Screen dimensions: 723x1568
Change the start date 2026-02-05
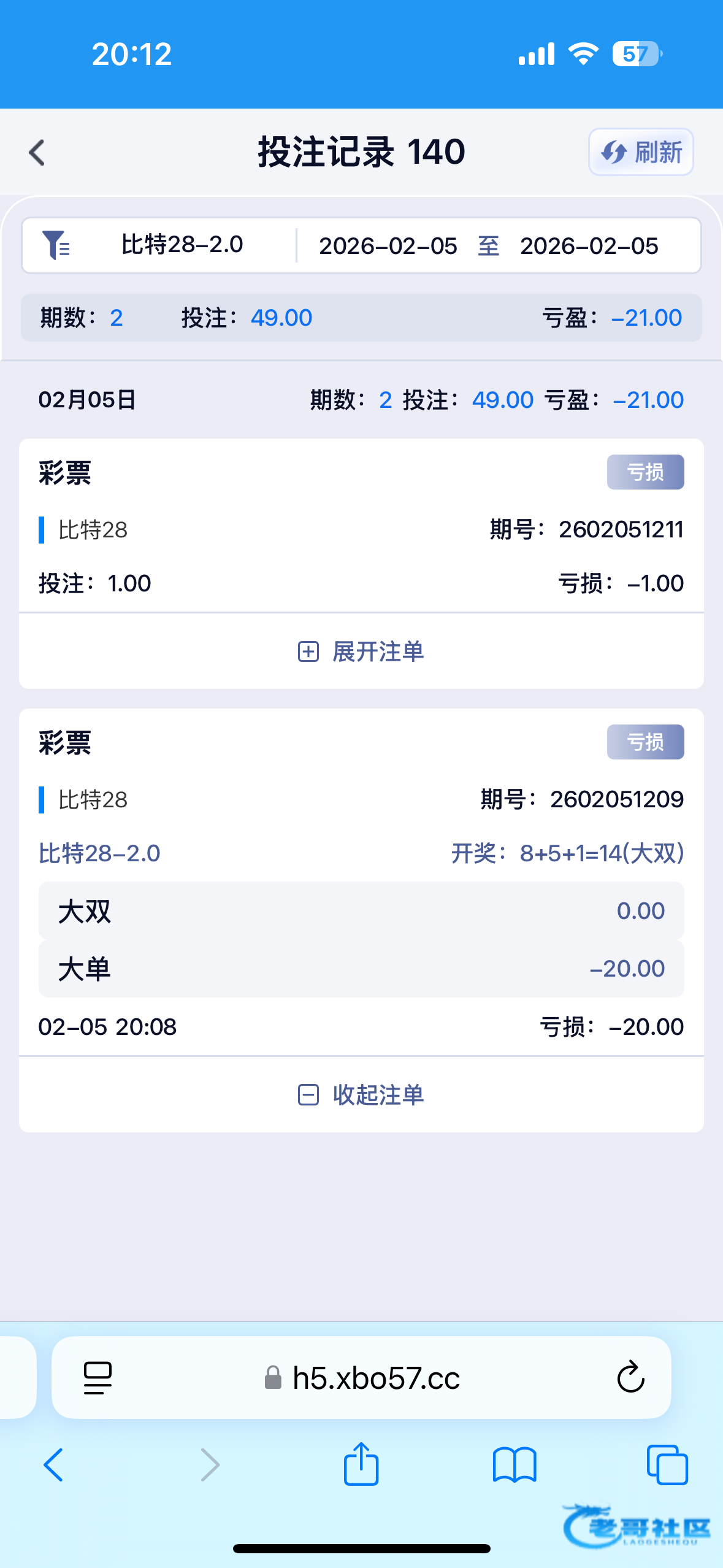coord(388,246)
